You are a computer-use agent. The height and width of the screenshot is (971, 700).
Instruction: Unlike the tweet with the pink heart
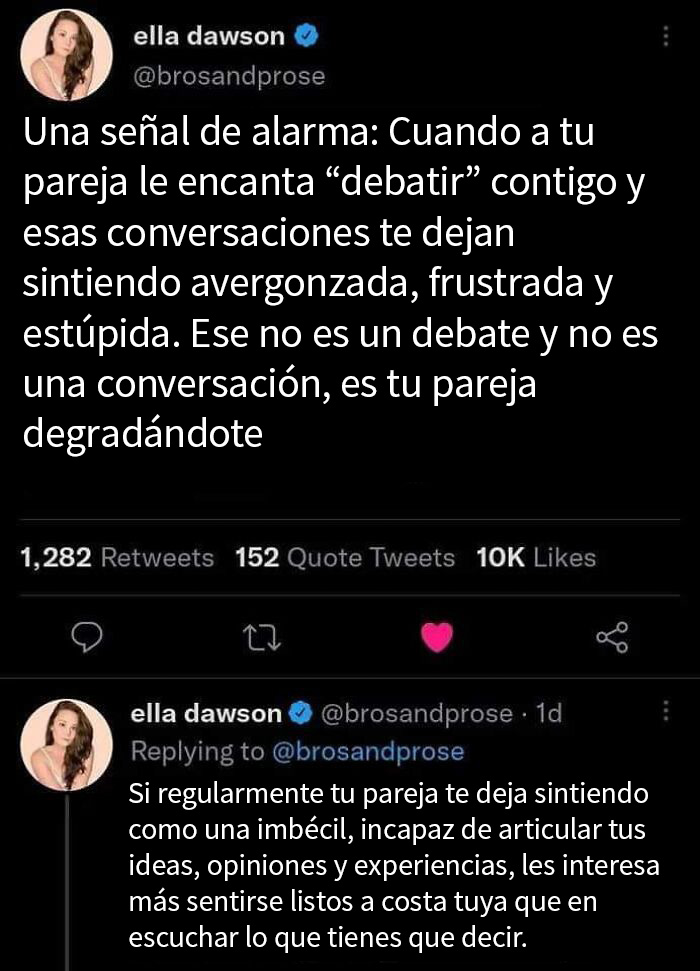click(437, 636)
